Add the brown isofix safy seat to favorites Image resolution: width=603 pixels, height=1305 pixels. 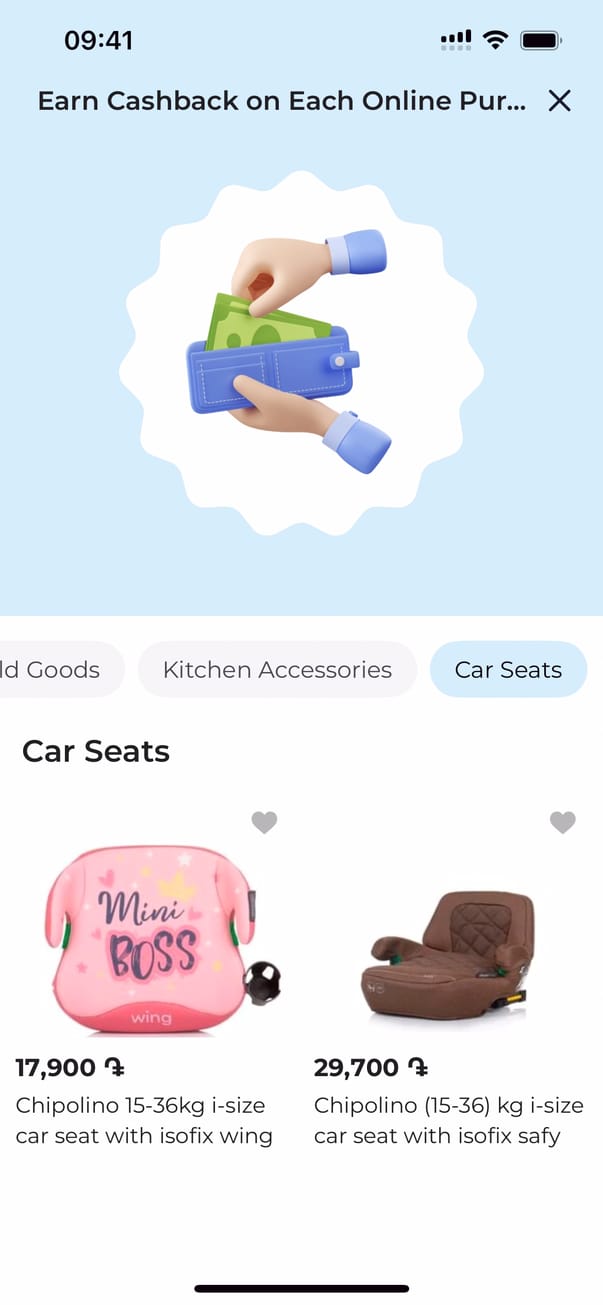pos(563,823)
